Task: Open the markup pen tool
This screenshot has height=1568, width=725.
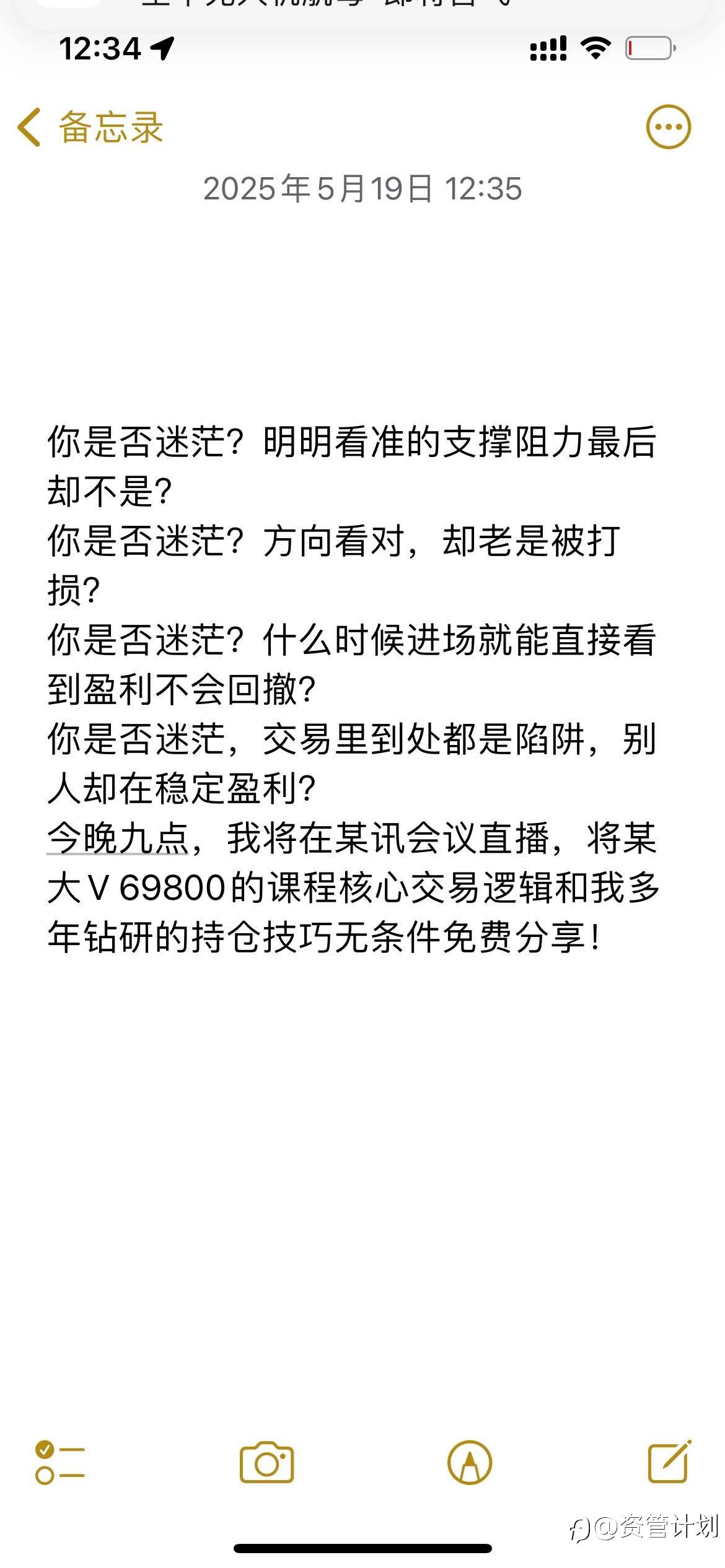Action: [x=470, y=1463]
